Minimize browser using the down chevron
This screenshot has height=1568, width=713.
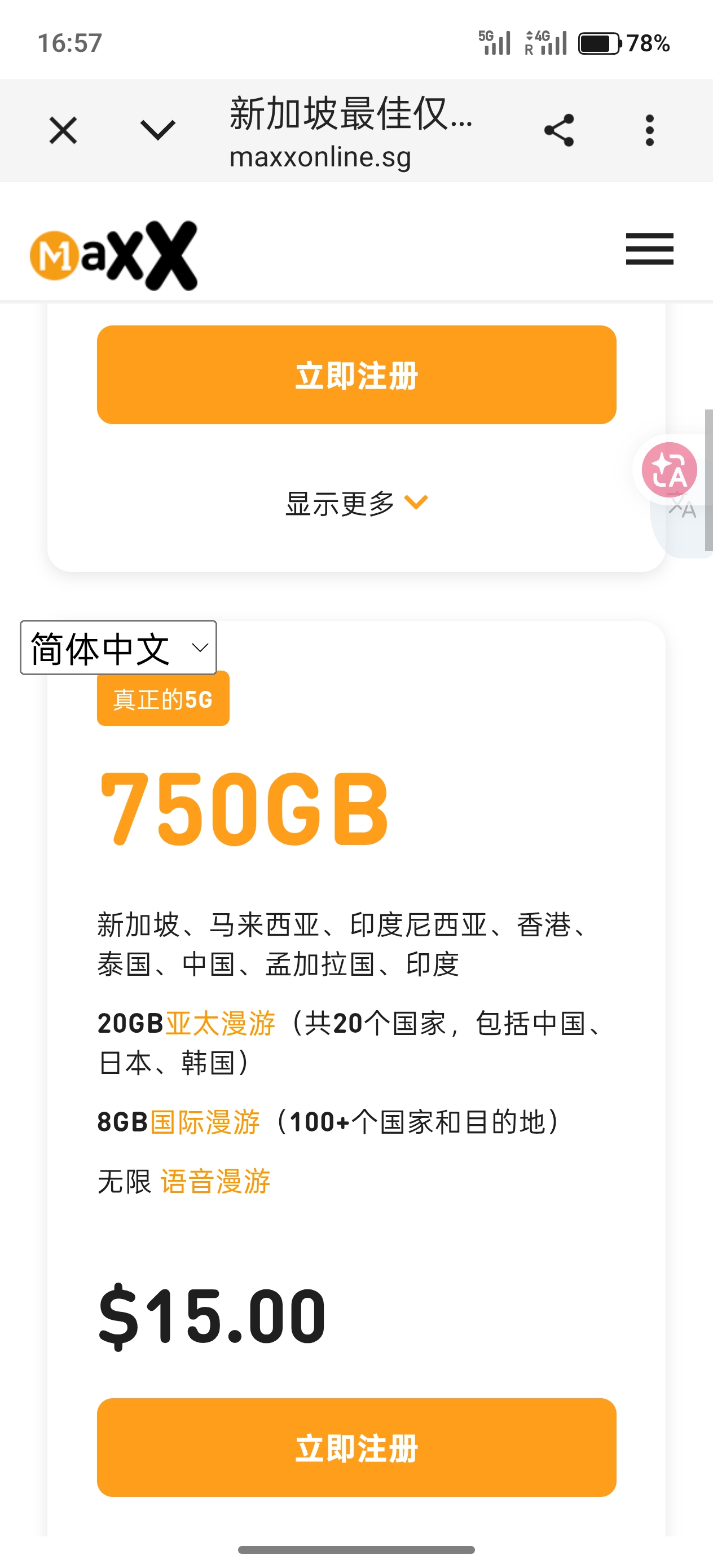pos(158,130)
